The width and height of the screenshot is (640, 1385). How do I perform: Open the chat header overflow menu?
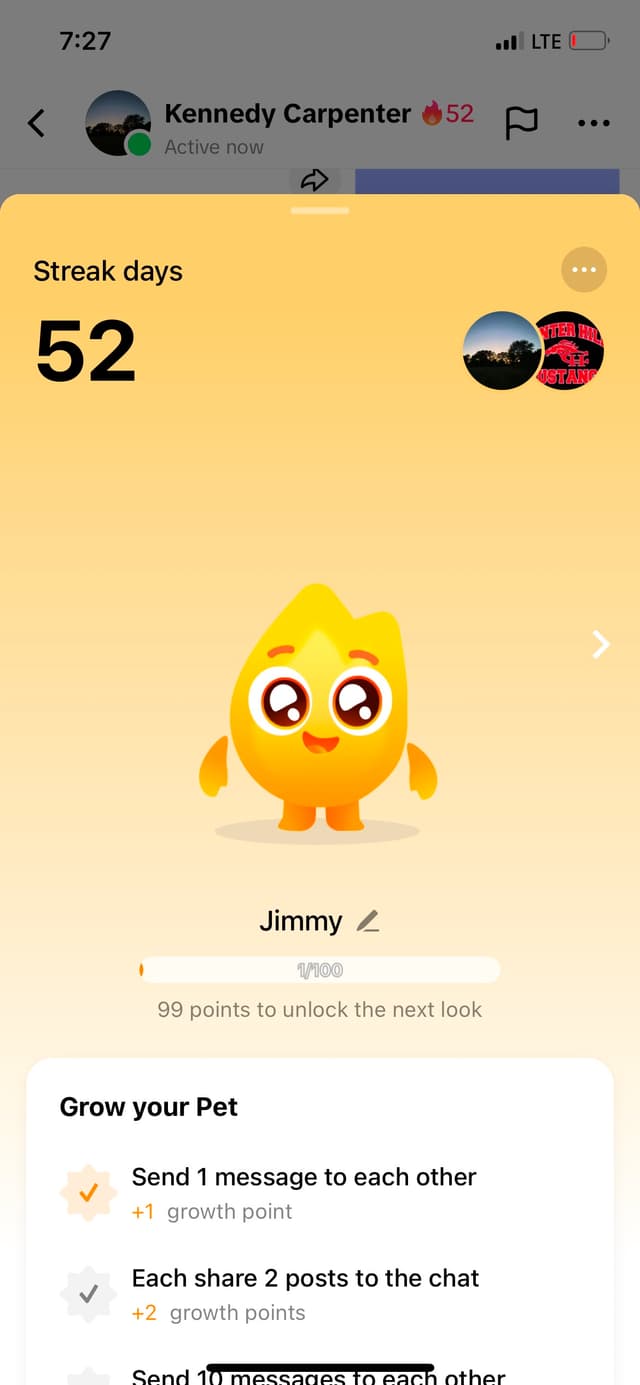tap(593, 123)
